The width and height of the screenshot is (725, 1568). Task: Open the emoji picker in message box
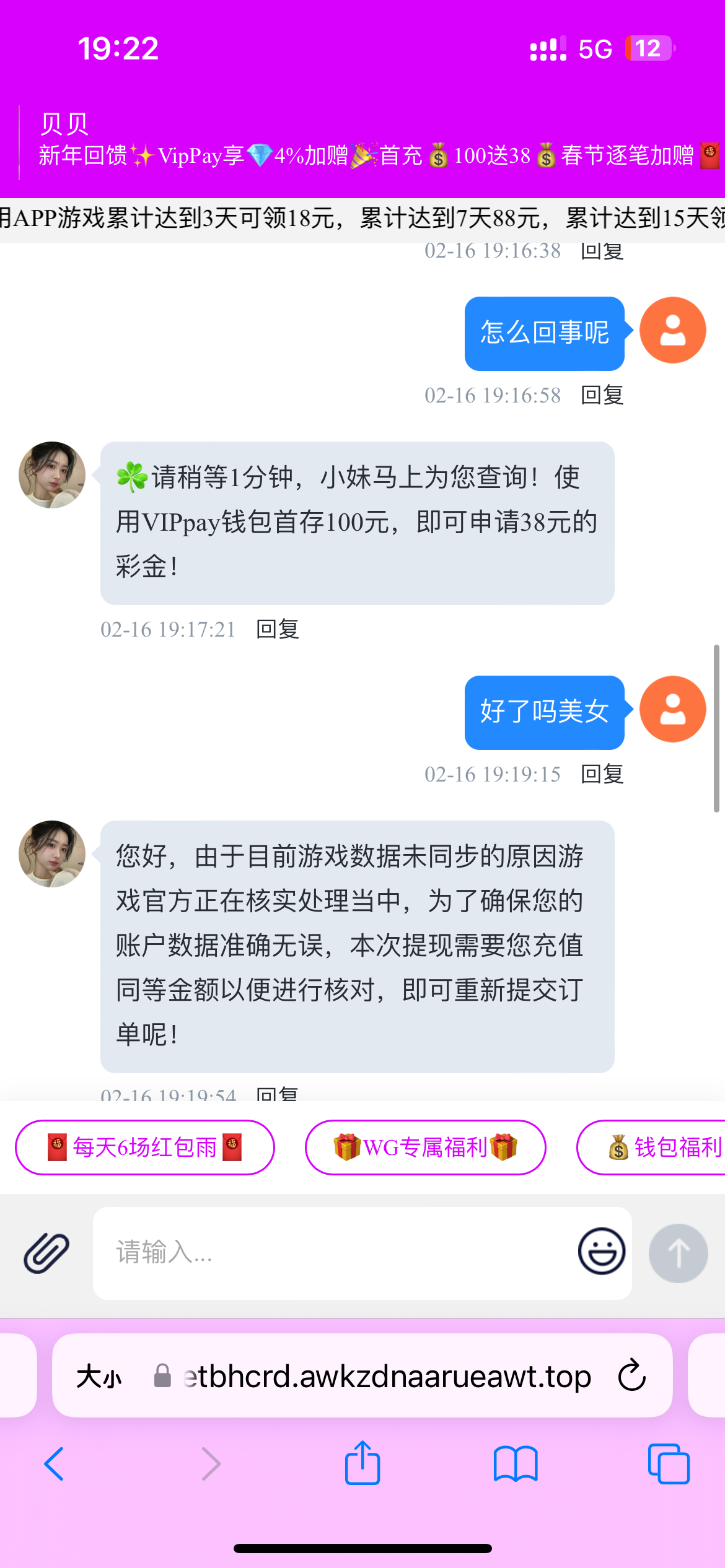[x=601, y=1252]
